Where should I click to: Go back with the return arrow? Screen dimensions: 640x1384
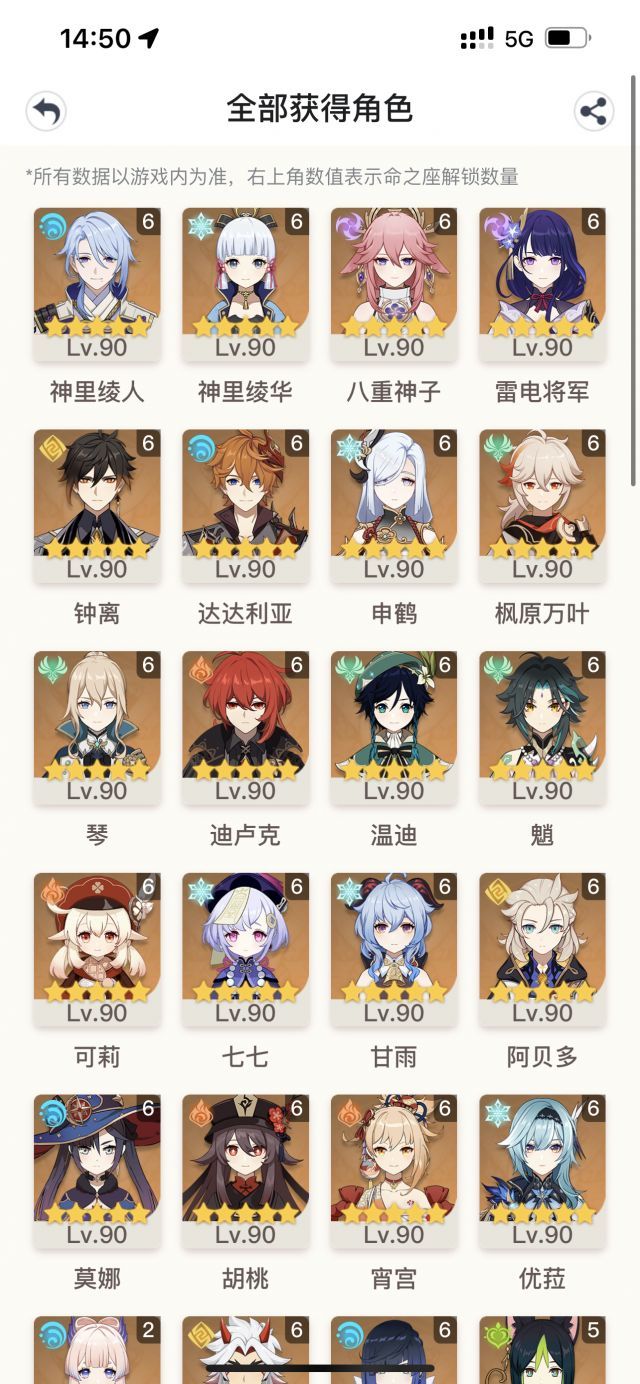tap(46, 110)
